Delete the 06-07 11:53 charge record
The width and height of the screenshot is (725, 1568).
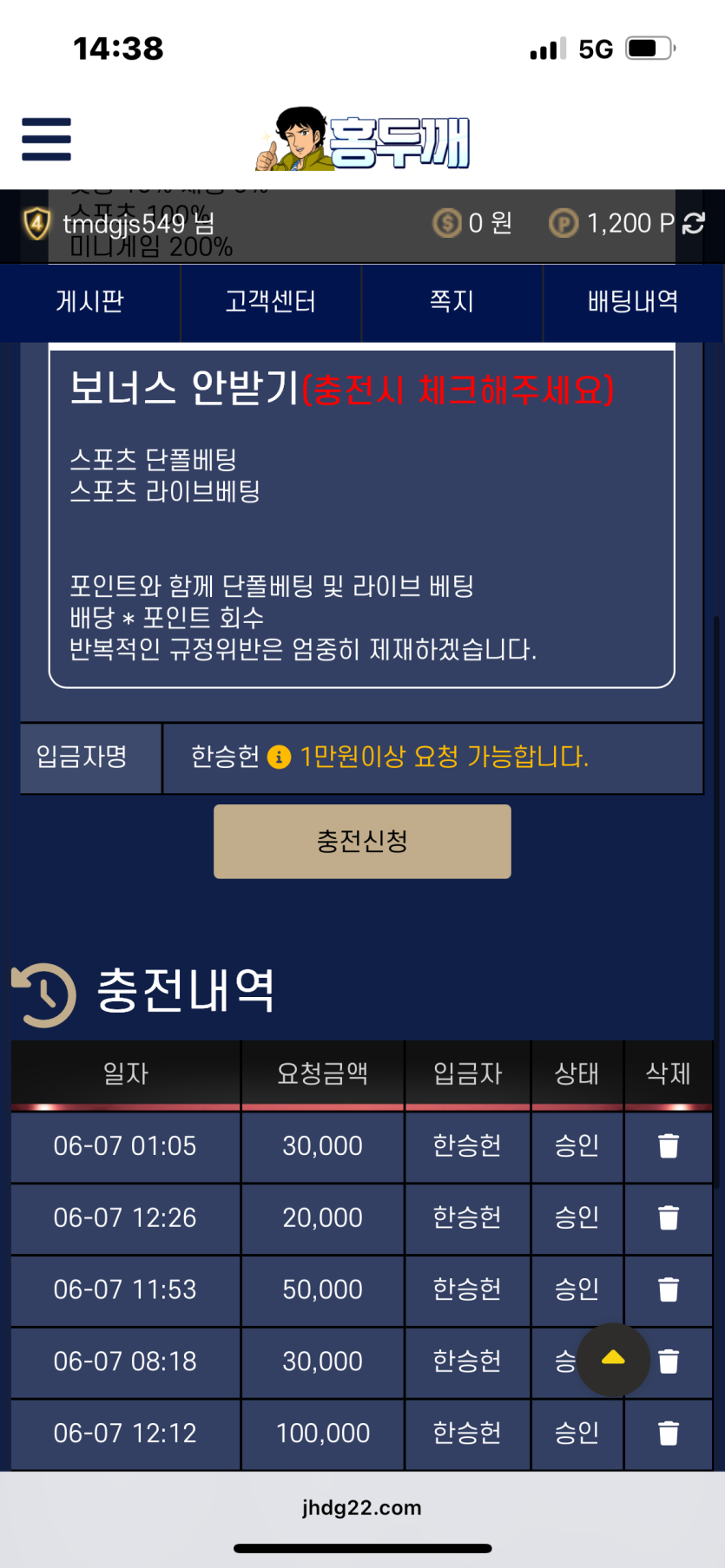coord(668,1290)
